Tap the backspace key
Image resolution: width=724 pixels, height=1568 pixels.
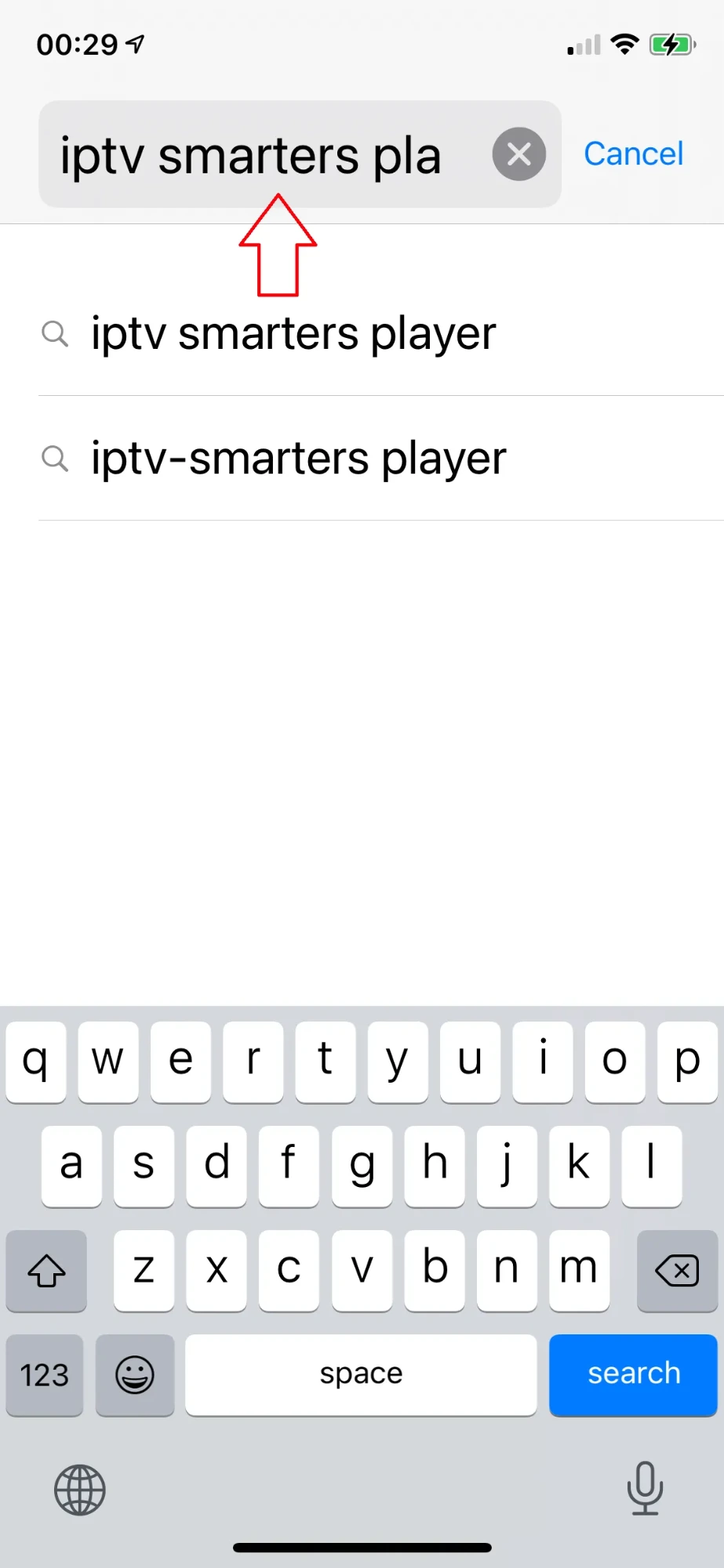[x=677, y=1270]
